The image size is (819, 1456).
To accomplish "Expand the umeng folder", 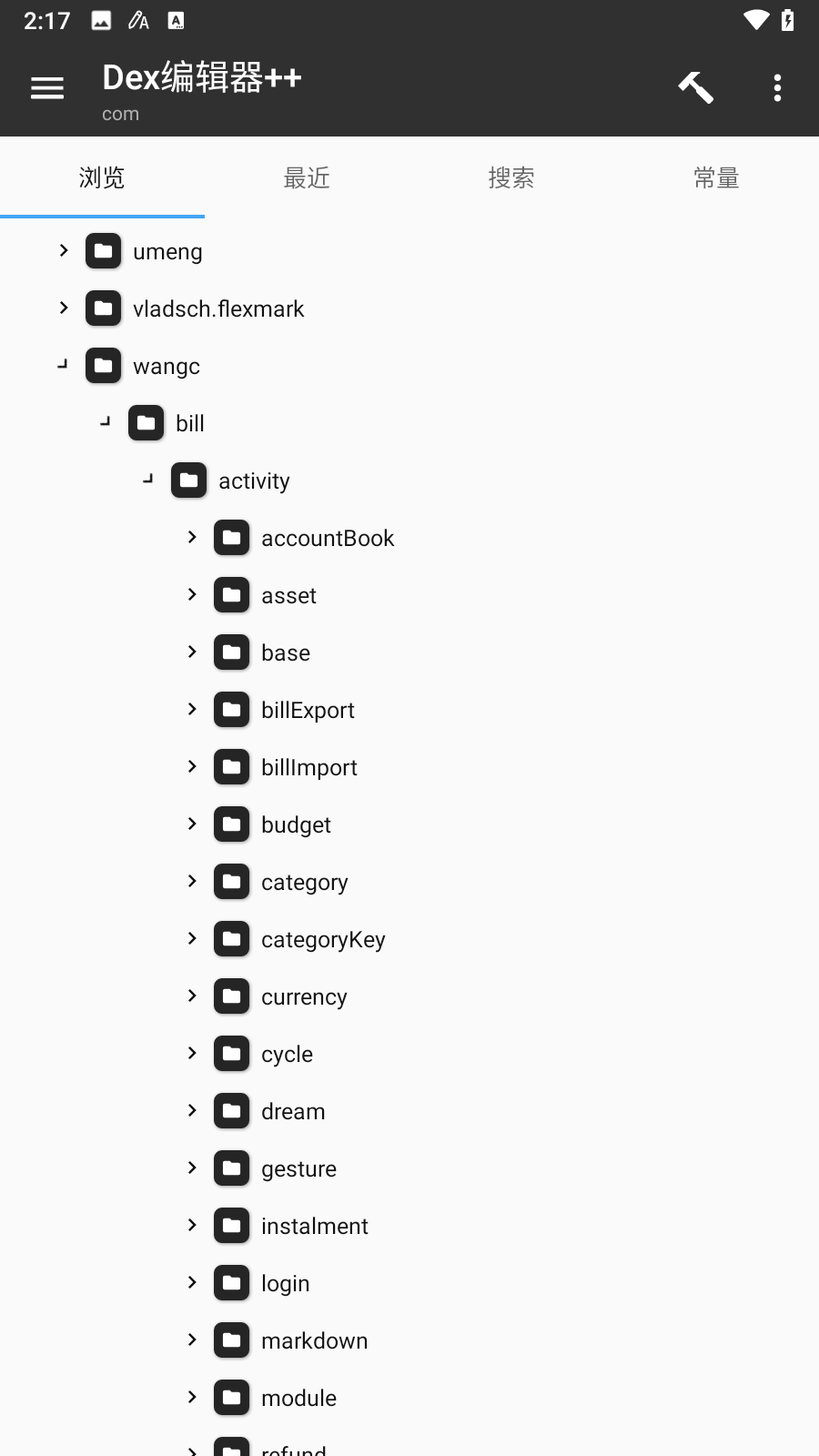I will coord(64,250).
